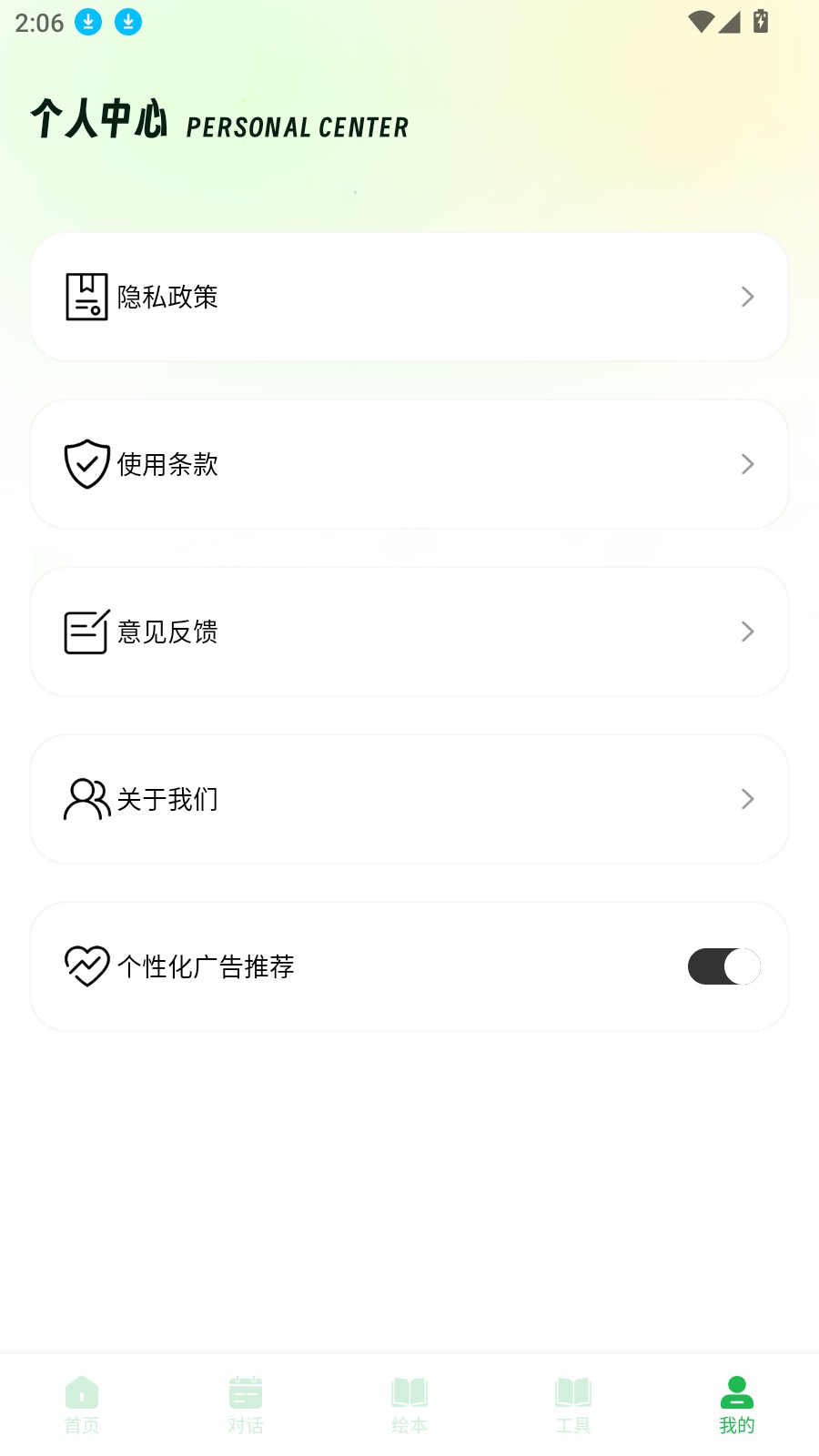Image resolution: width=819 pixels, height=1456 pixels.
Task: Select the 隐私政策 document icon
Action: (86, 296)
